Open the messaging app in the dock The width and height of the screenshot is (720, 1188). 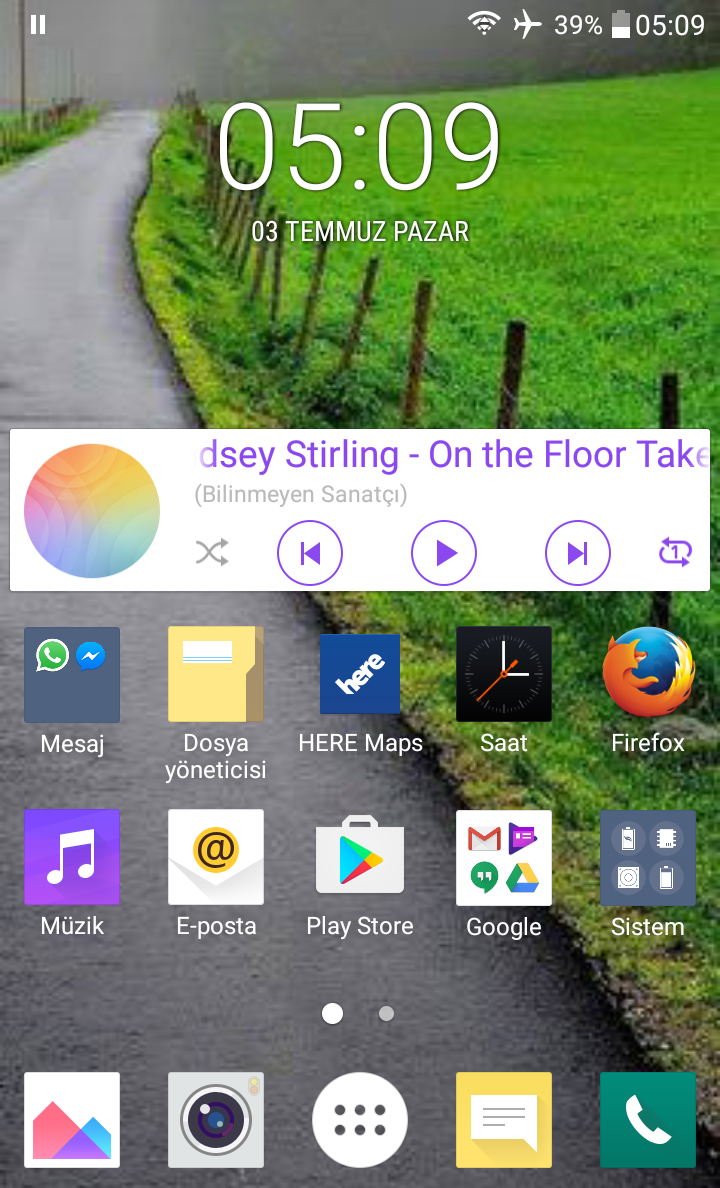click(504, 1120)
